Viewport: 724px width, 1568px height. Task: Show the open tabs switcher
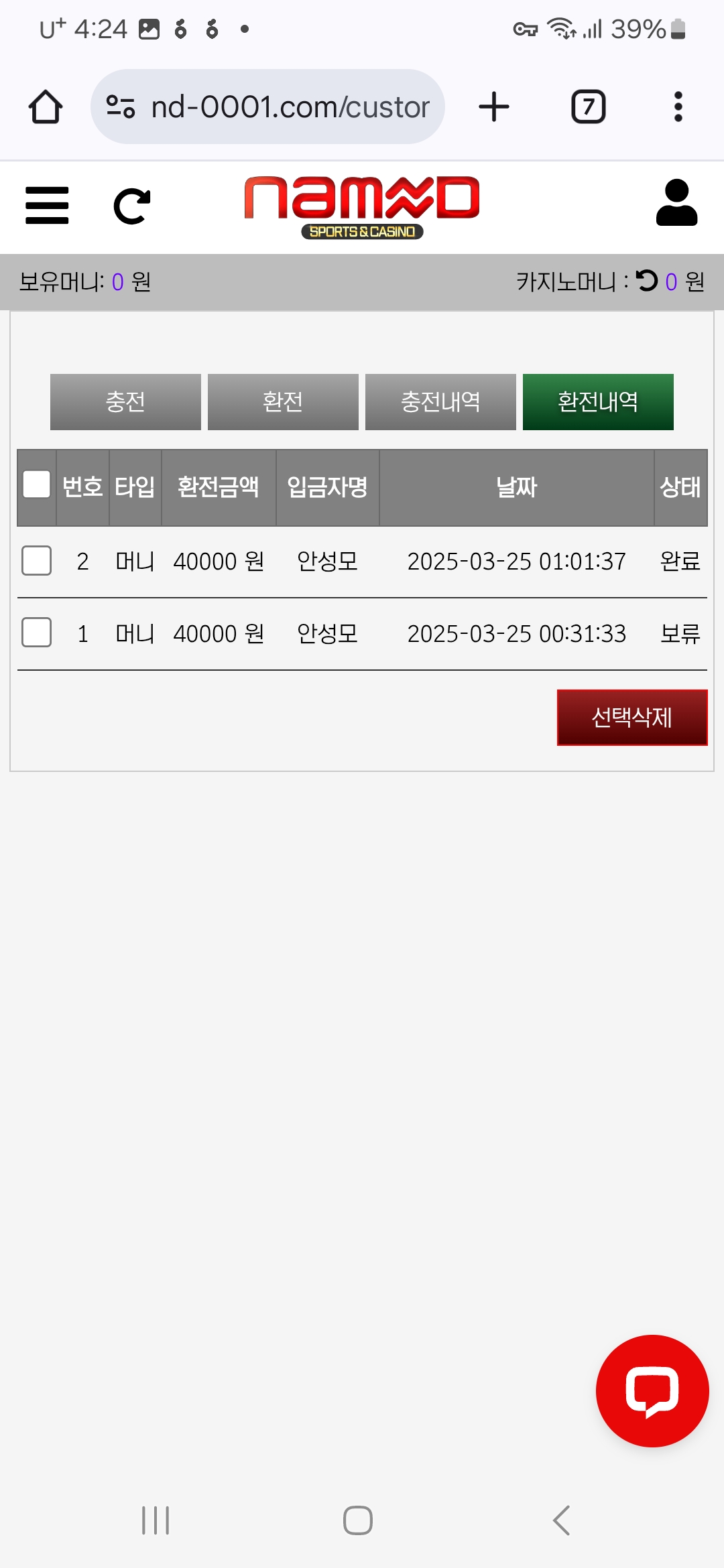[588, 107]
